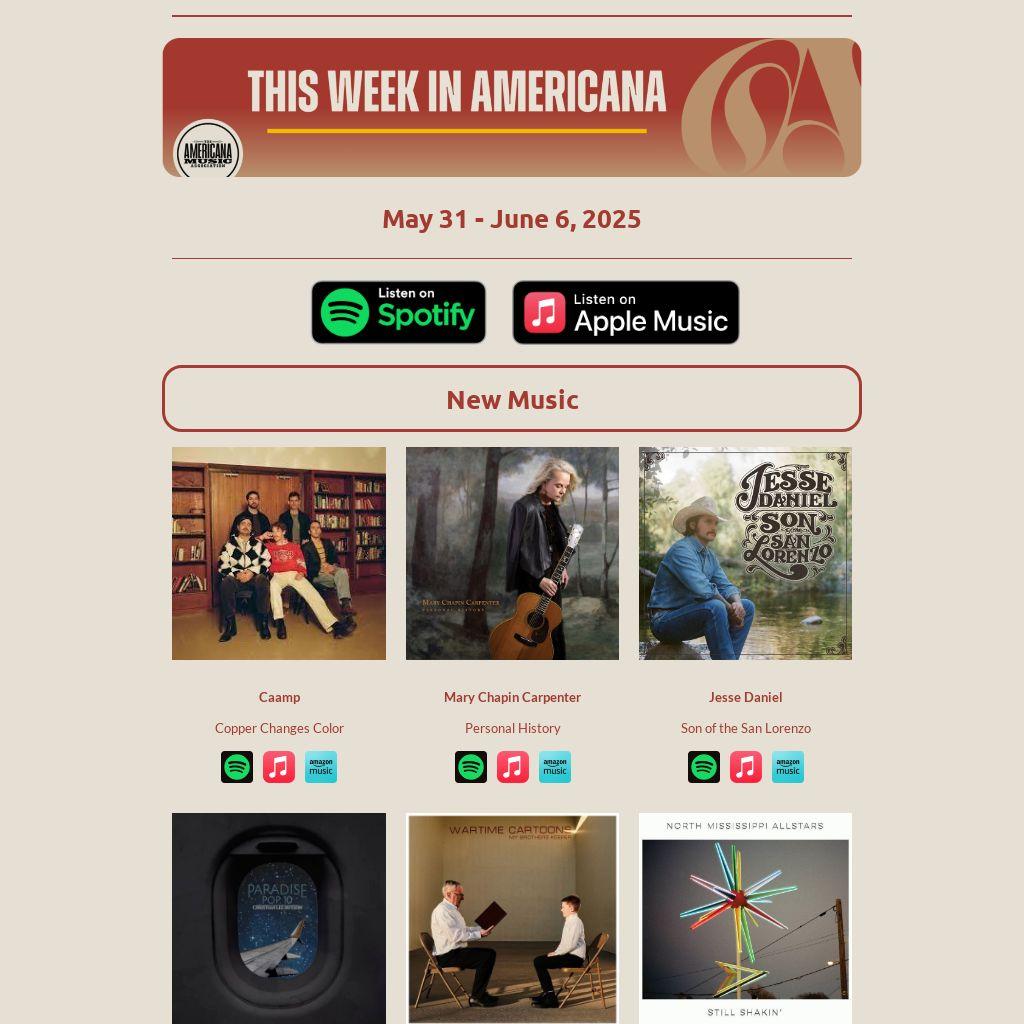Open Personal History on Apple Music
This screenshot has height=1024, width=1024.
pos(513,767)
